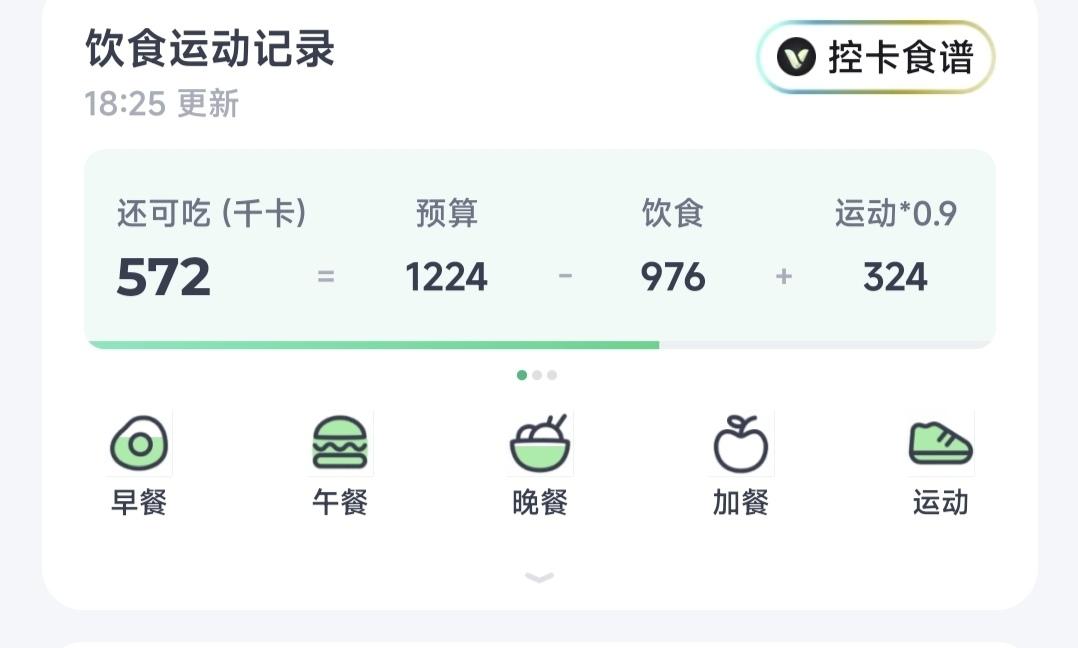Expand the card with the bottom chevron
This screenshot has height=648, width=1078.
540,577
